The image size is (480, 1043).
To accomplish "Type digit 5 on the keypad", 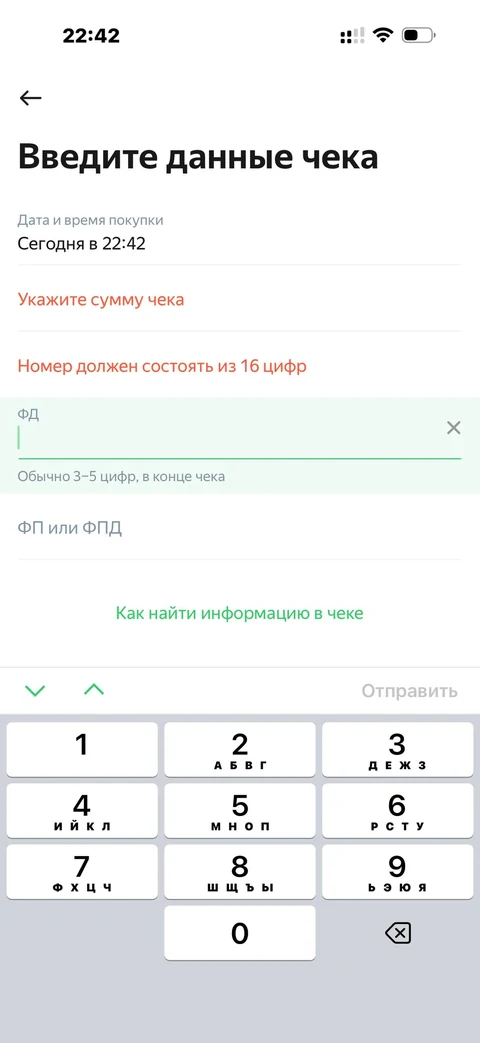I will point(239,810).
